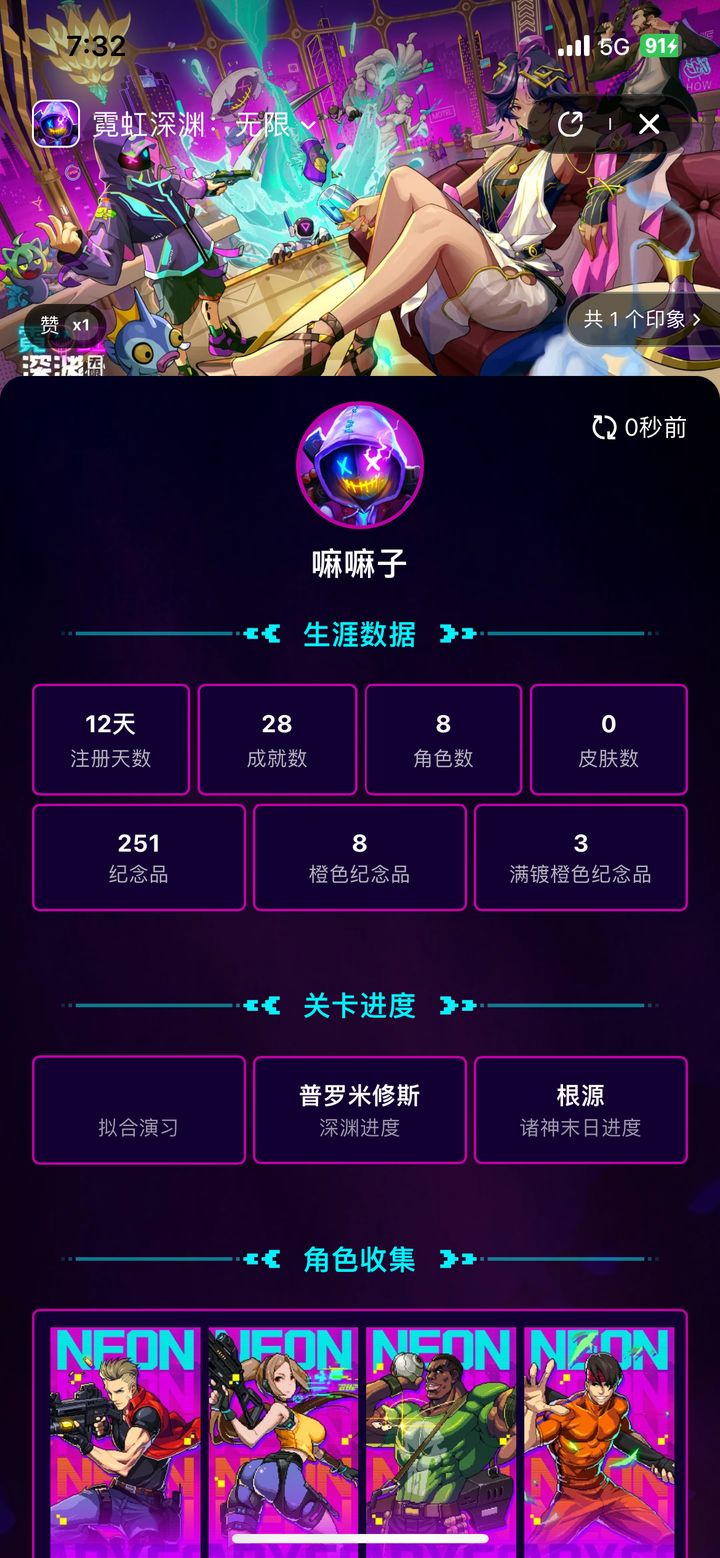720x1558 pixels.
Task: Open the 纪念品 card showing 251
Action: click(x=138, y=857)
